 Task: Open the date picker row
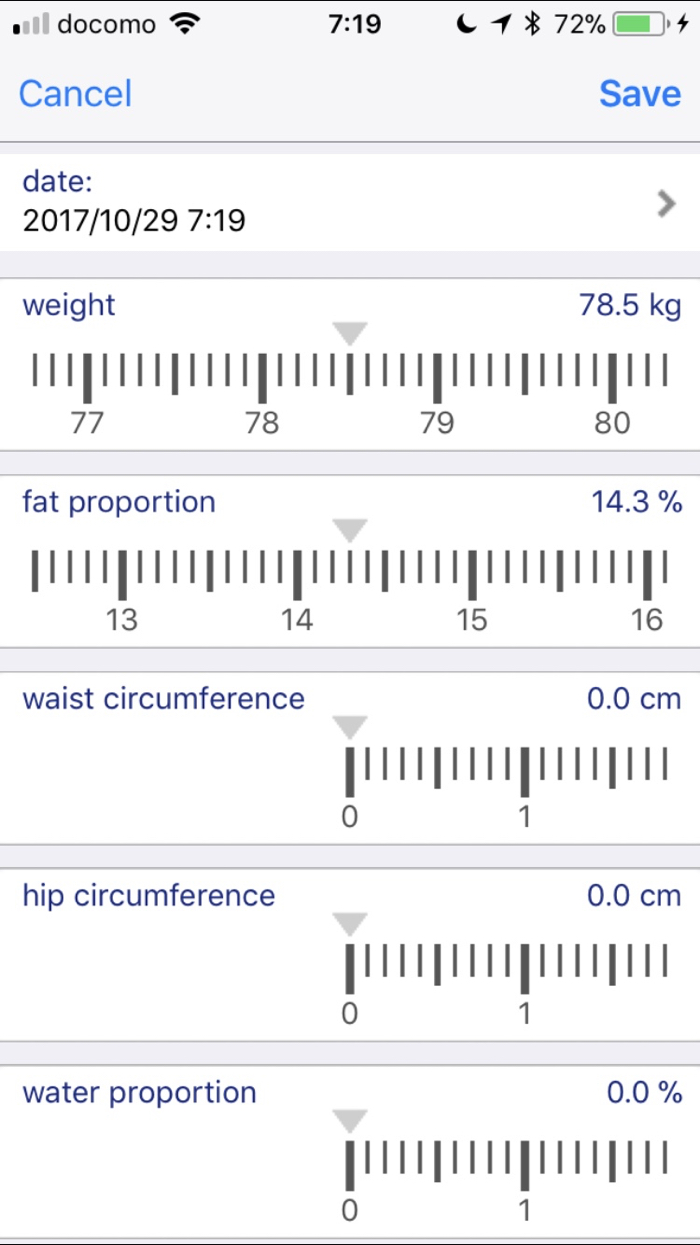point(350,202)
